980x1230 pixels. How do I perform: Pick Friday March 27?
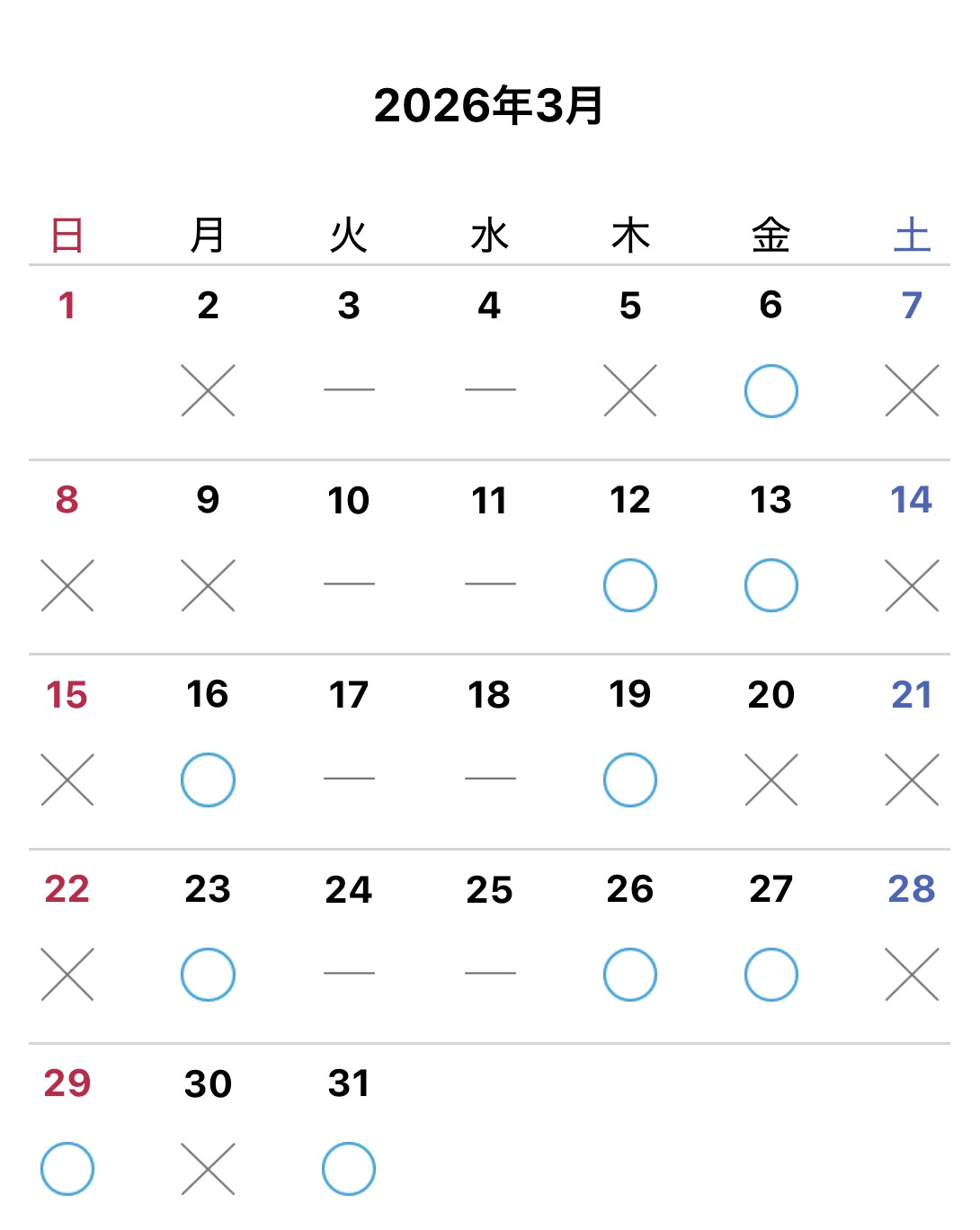click(x=771, y=975)
